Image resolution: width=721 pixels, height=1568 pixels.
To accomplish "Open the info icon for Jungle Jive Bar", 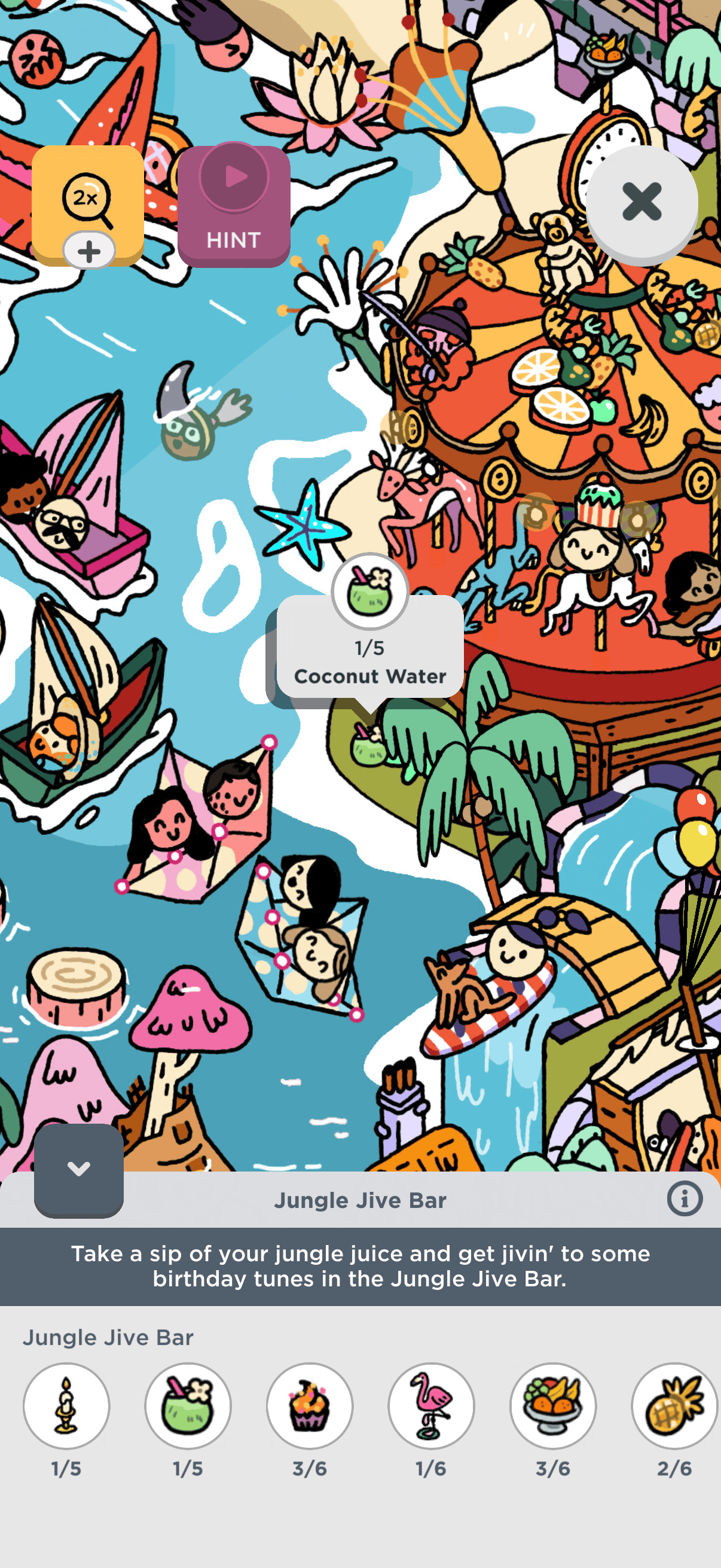I will 685,1199.
